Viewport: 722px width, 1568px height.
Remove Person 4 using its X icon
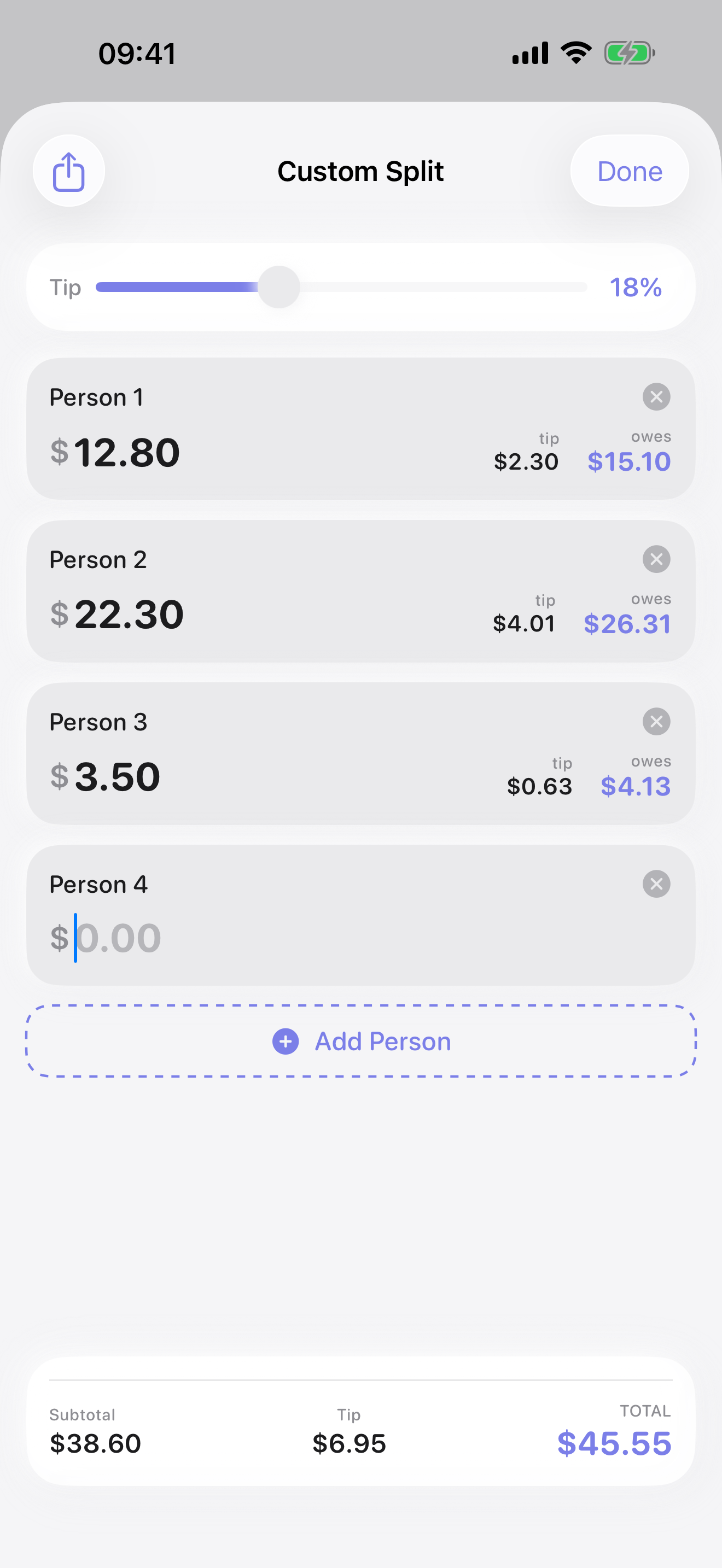coord(656,885)
